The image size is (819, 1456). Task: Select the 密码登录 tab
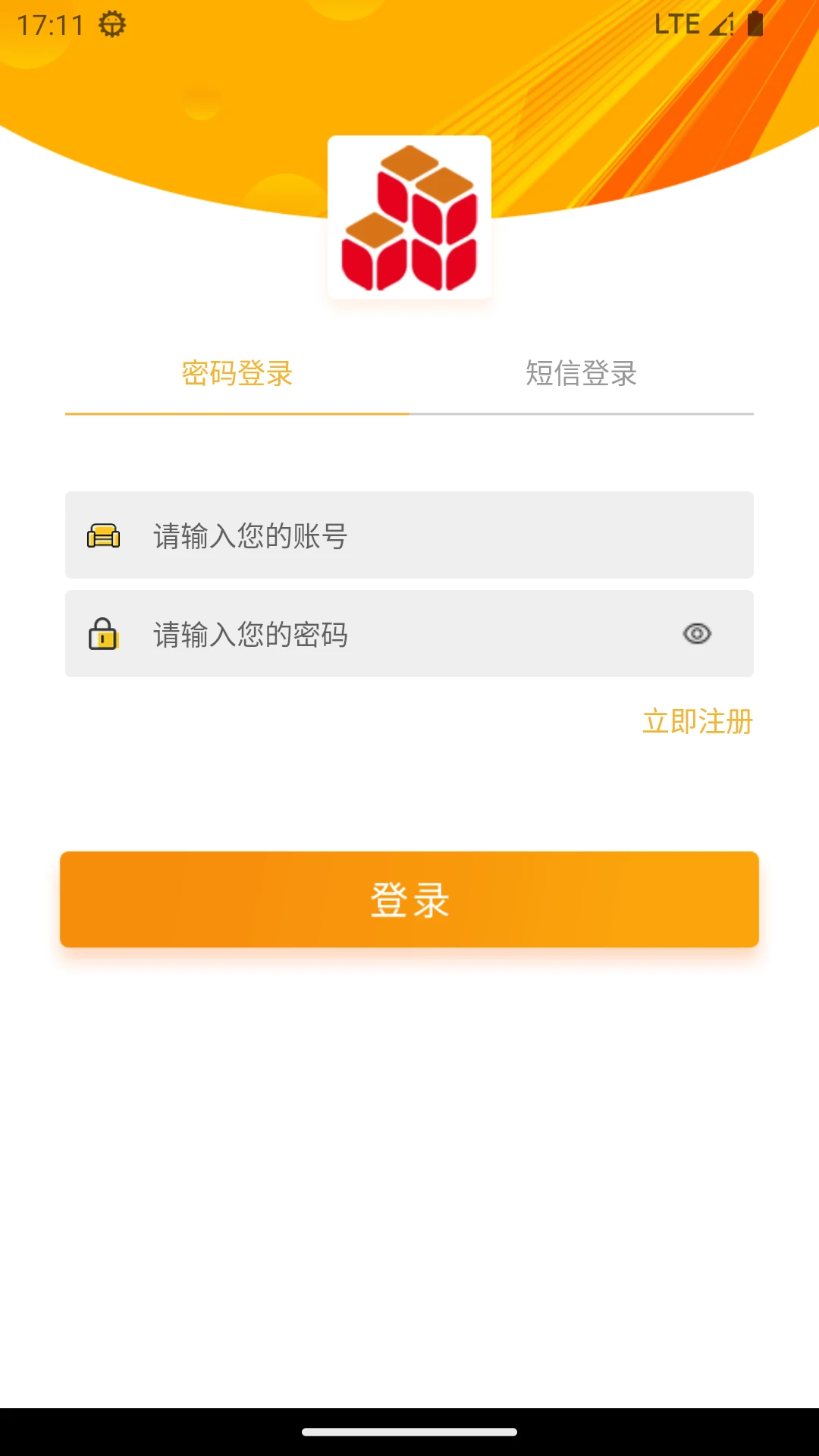(x=237, y=375)
